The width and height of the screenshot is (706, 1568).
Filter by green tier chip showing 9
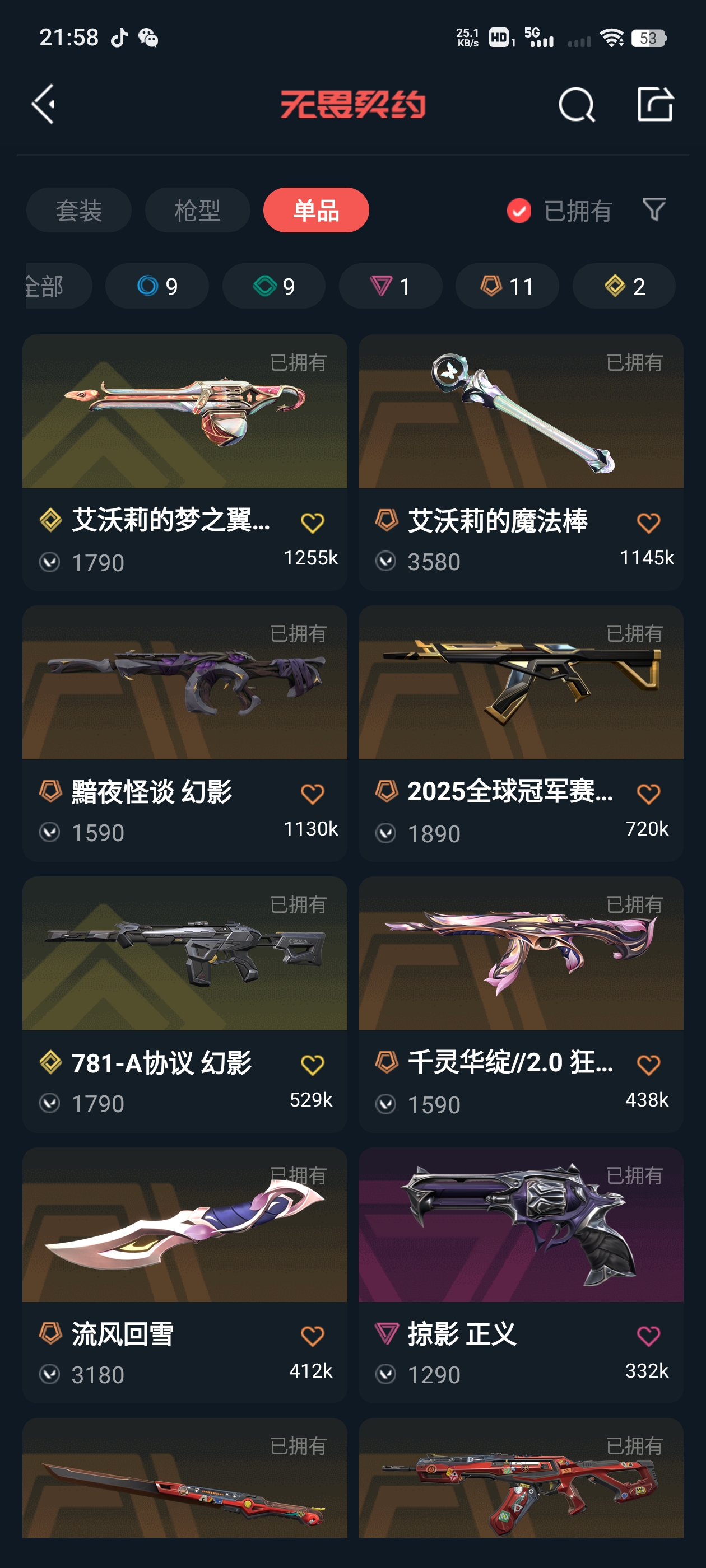[x=274, y=286]
